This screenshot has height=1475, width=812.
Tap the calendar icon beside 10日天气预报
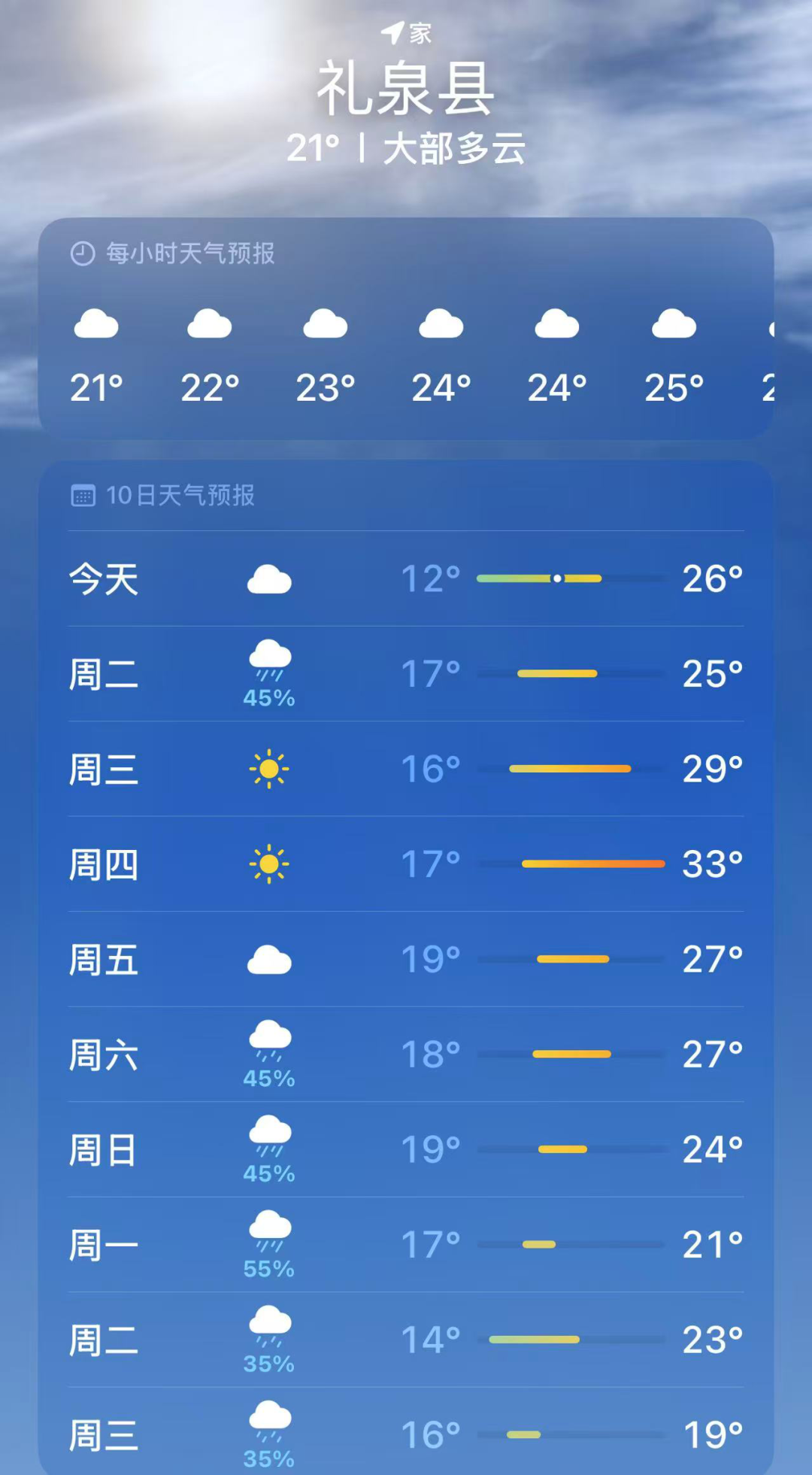[83, 495]
